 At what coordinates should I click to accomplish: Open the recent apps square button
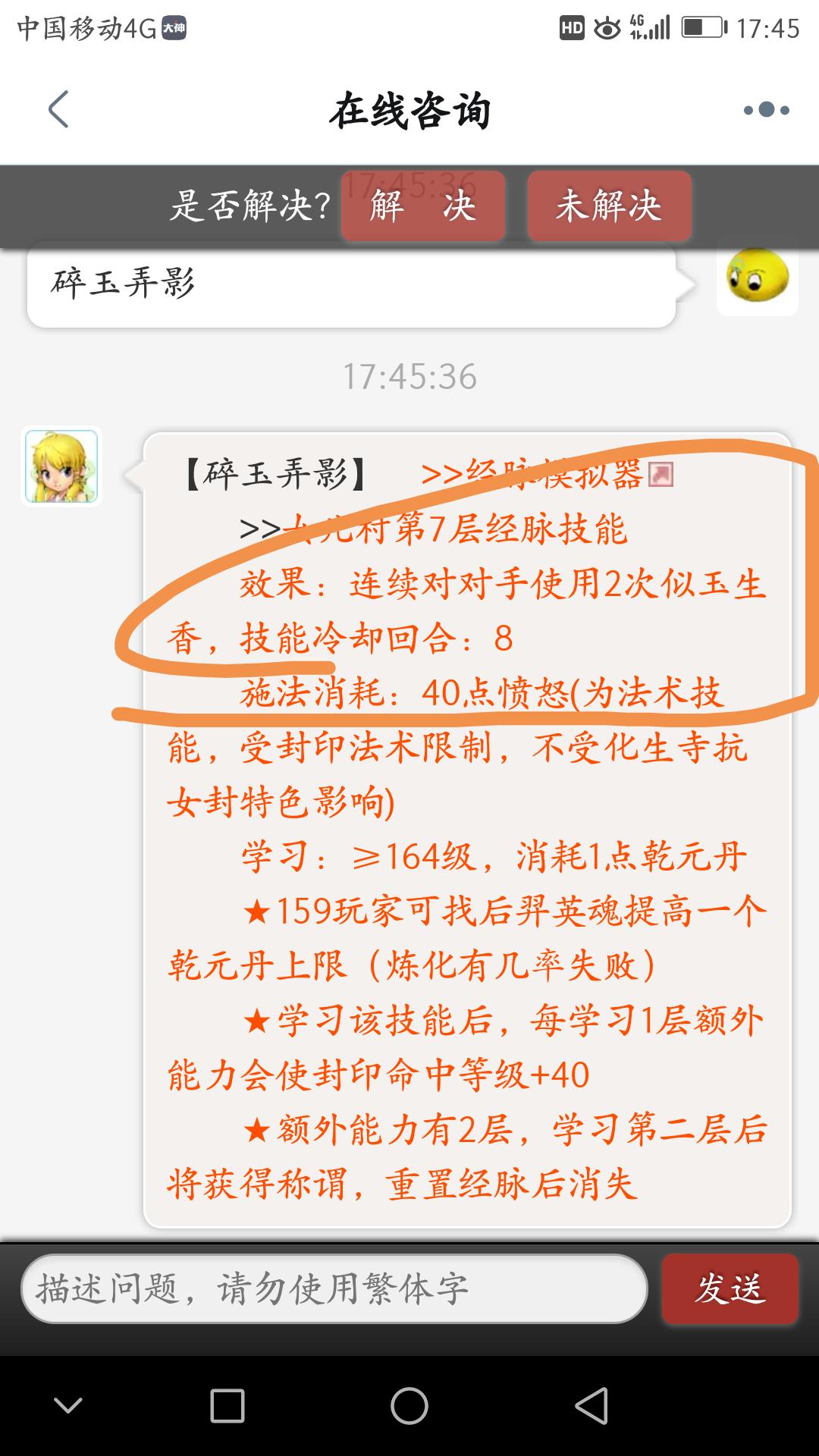click(227, 1407)
